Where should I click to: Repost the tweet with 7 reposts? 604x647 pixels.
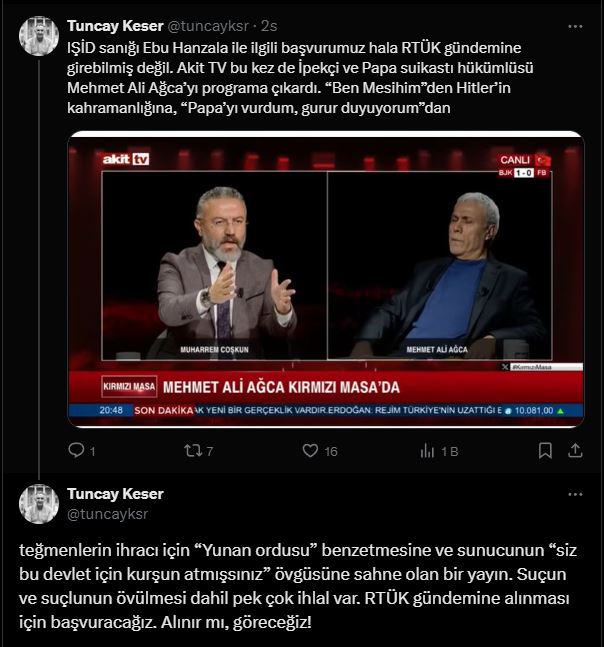click(192, 451)
